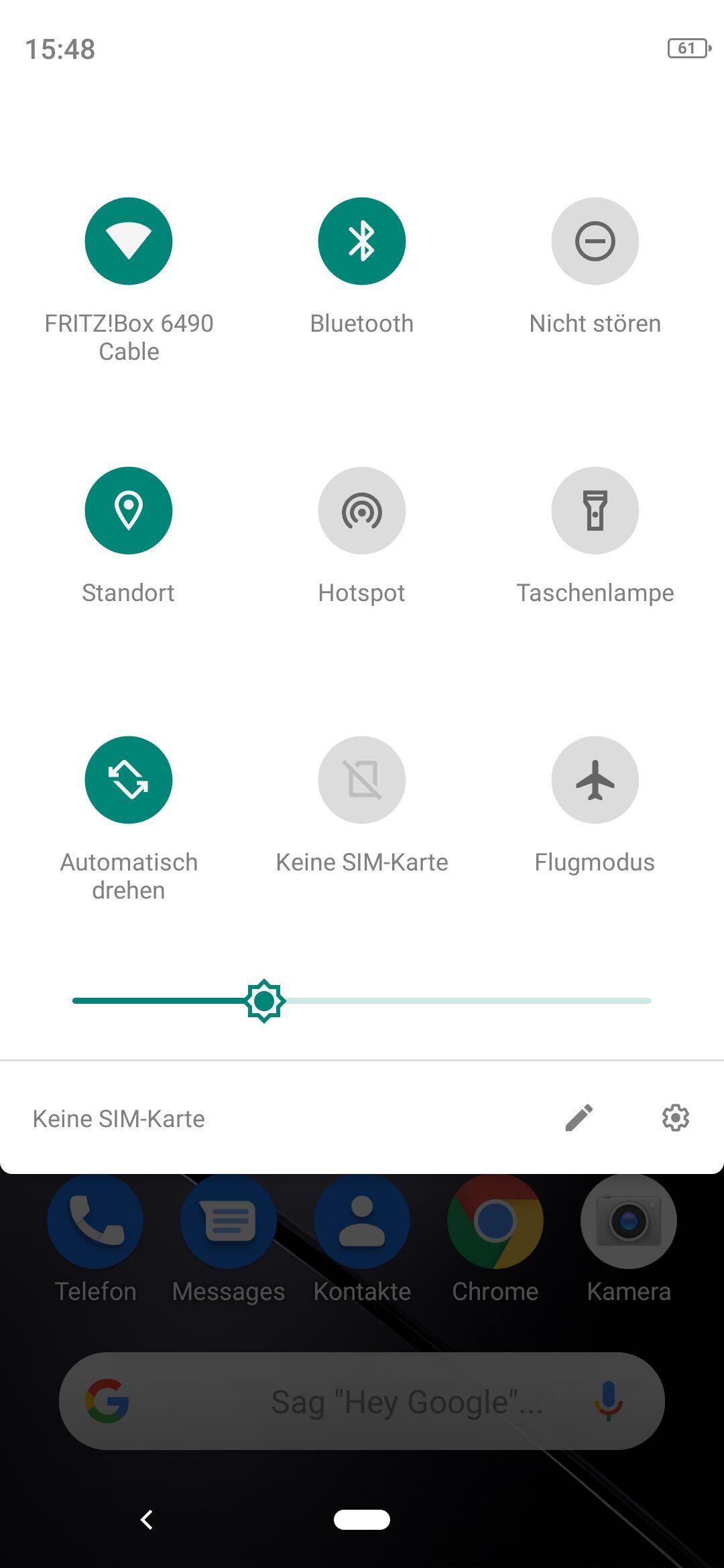Disable Bluetooth quick setting
The width and height of the screenshot is (724, 1568).
click(362, 241)
